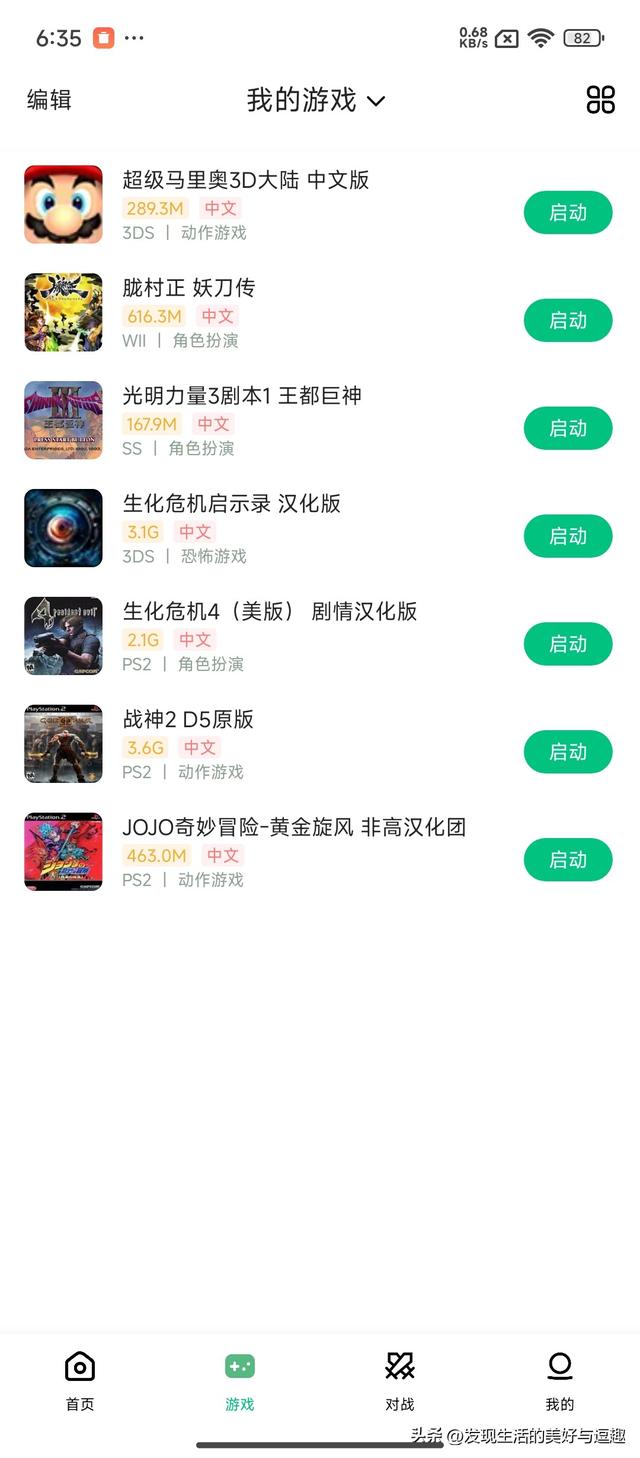
Task: Open the 超级马里奥3D大陆 cover thumbnail
Action: [x=63, y=204]
